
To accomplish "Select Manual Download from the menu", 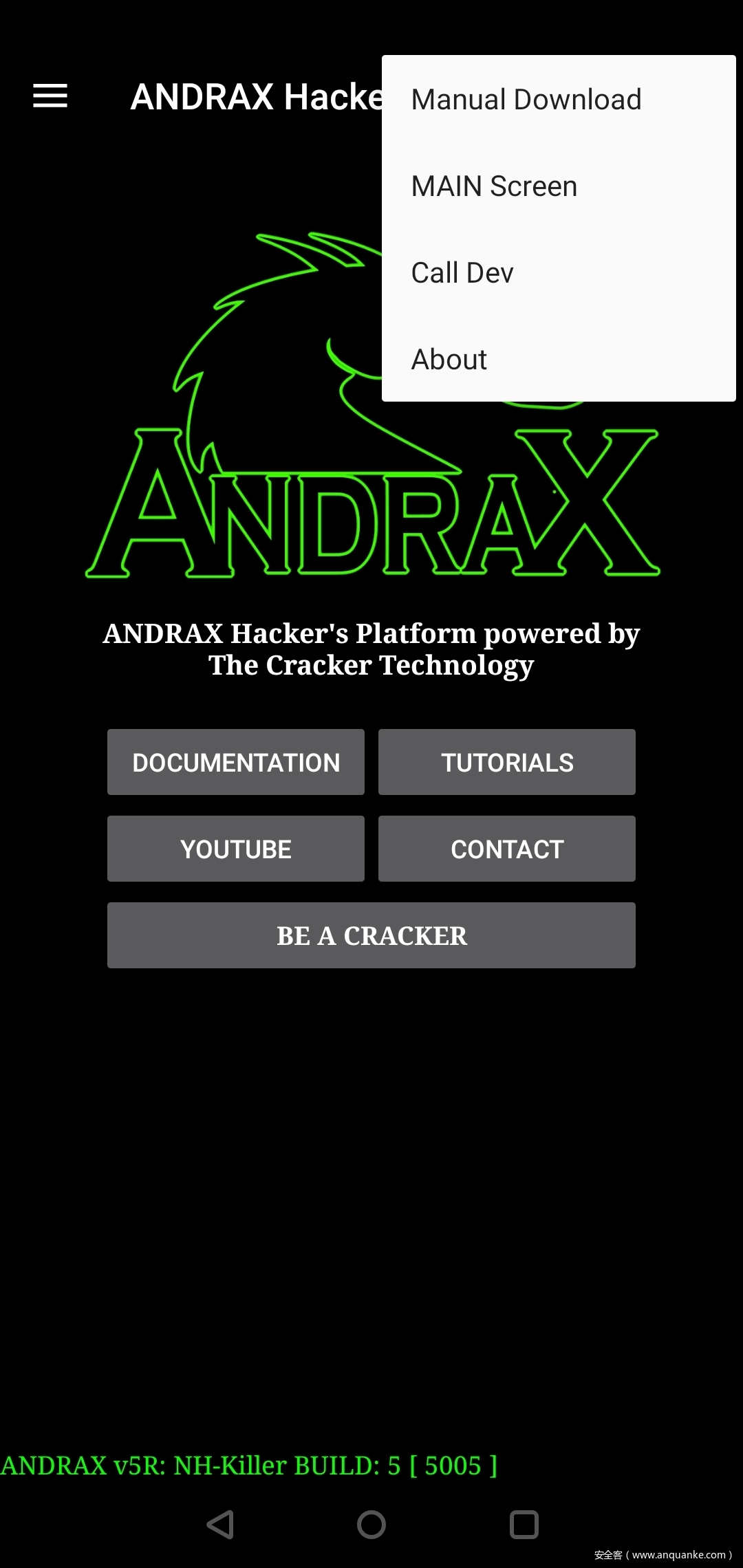I will pos(526,100).
